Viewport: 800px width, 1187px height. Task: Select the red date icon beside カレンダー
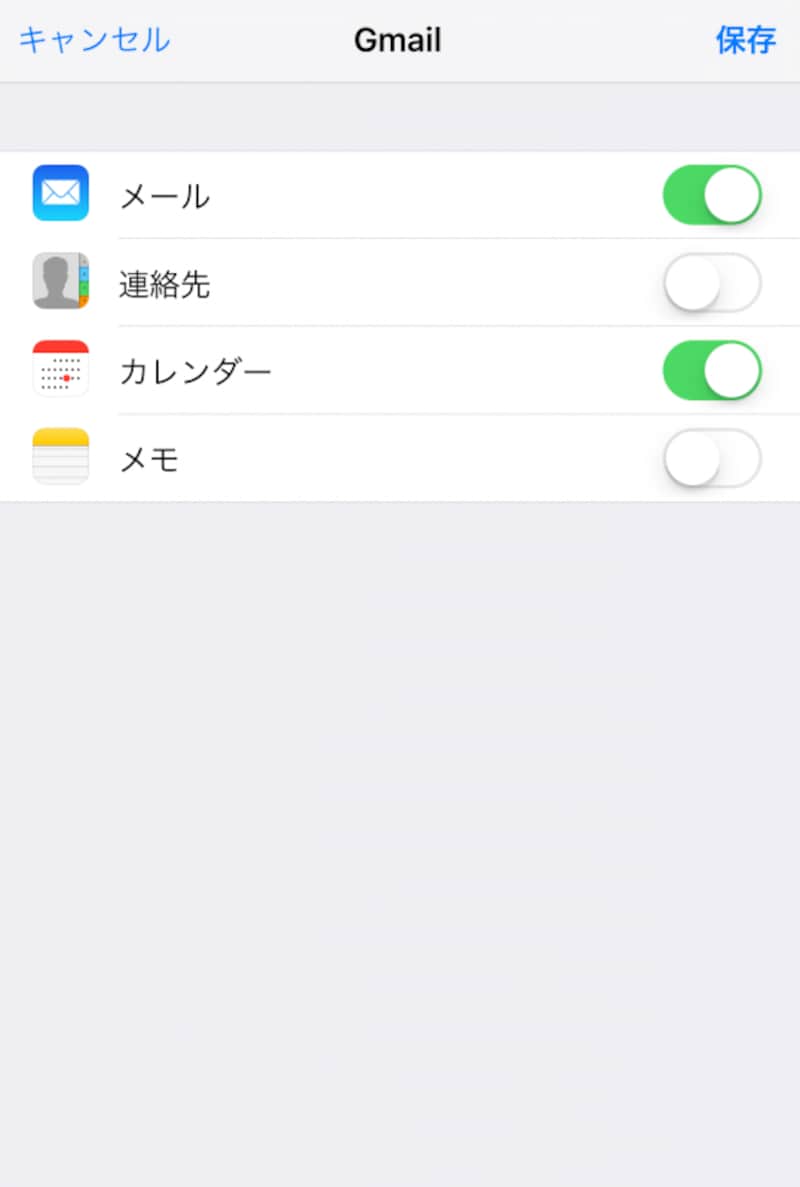click(x=60, y=370)
